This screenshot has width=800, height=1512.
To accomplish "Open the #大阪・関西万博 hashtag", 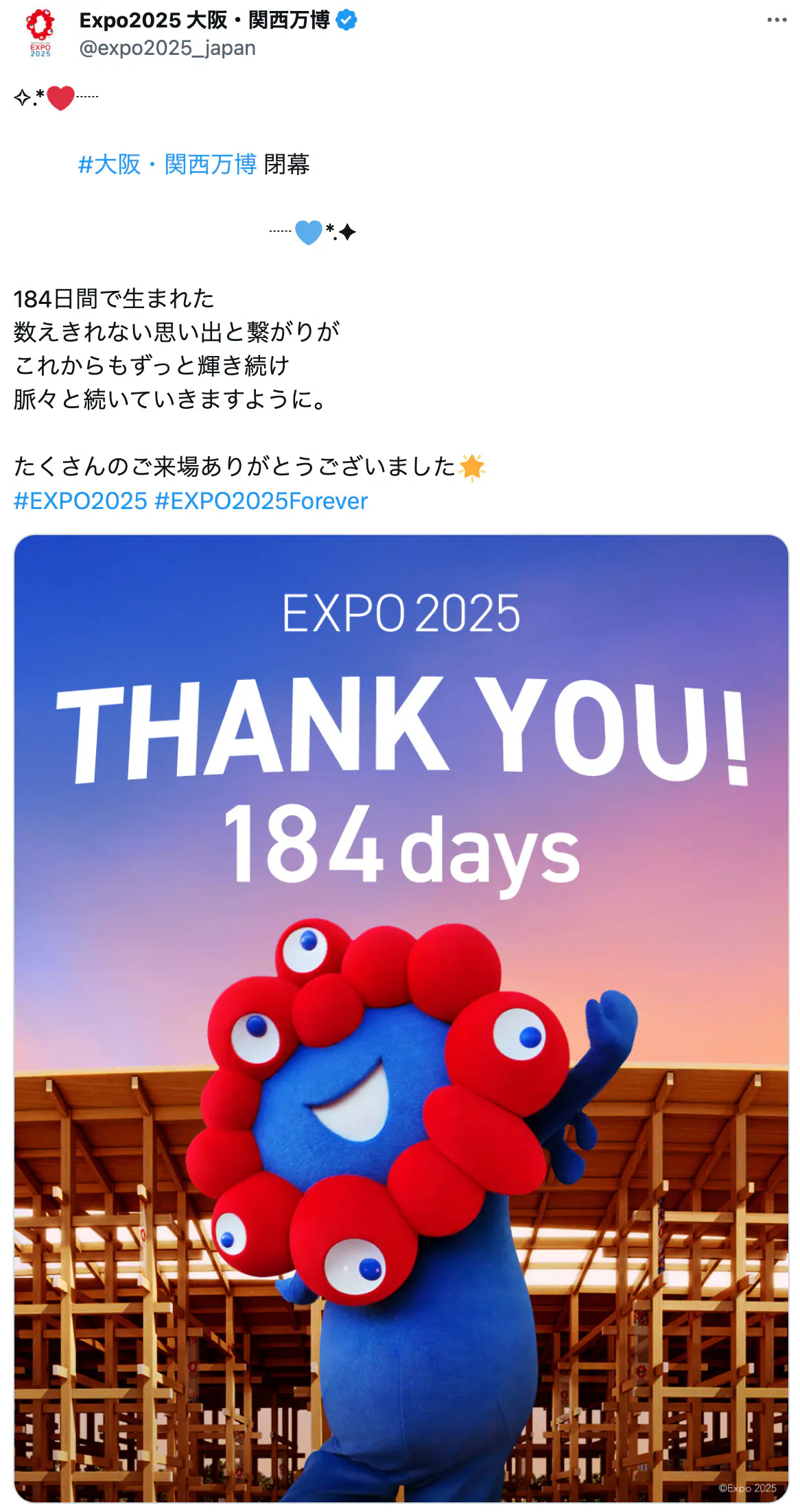I will click(167, 165).
